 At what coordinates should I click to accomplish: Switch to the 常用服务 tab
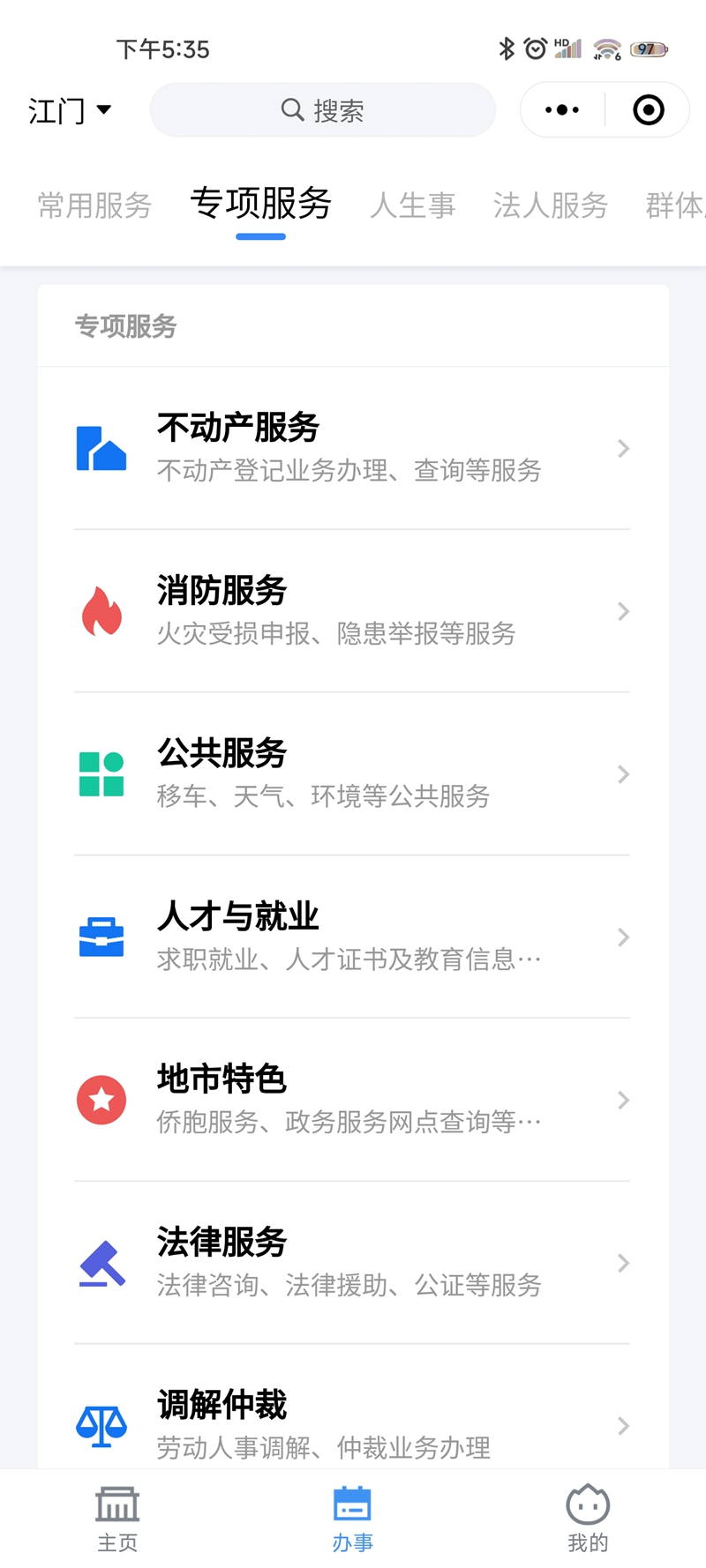(x=94, y=205)
